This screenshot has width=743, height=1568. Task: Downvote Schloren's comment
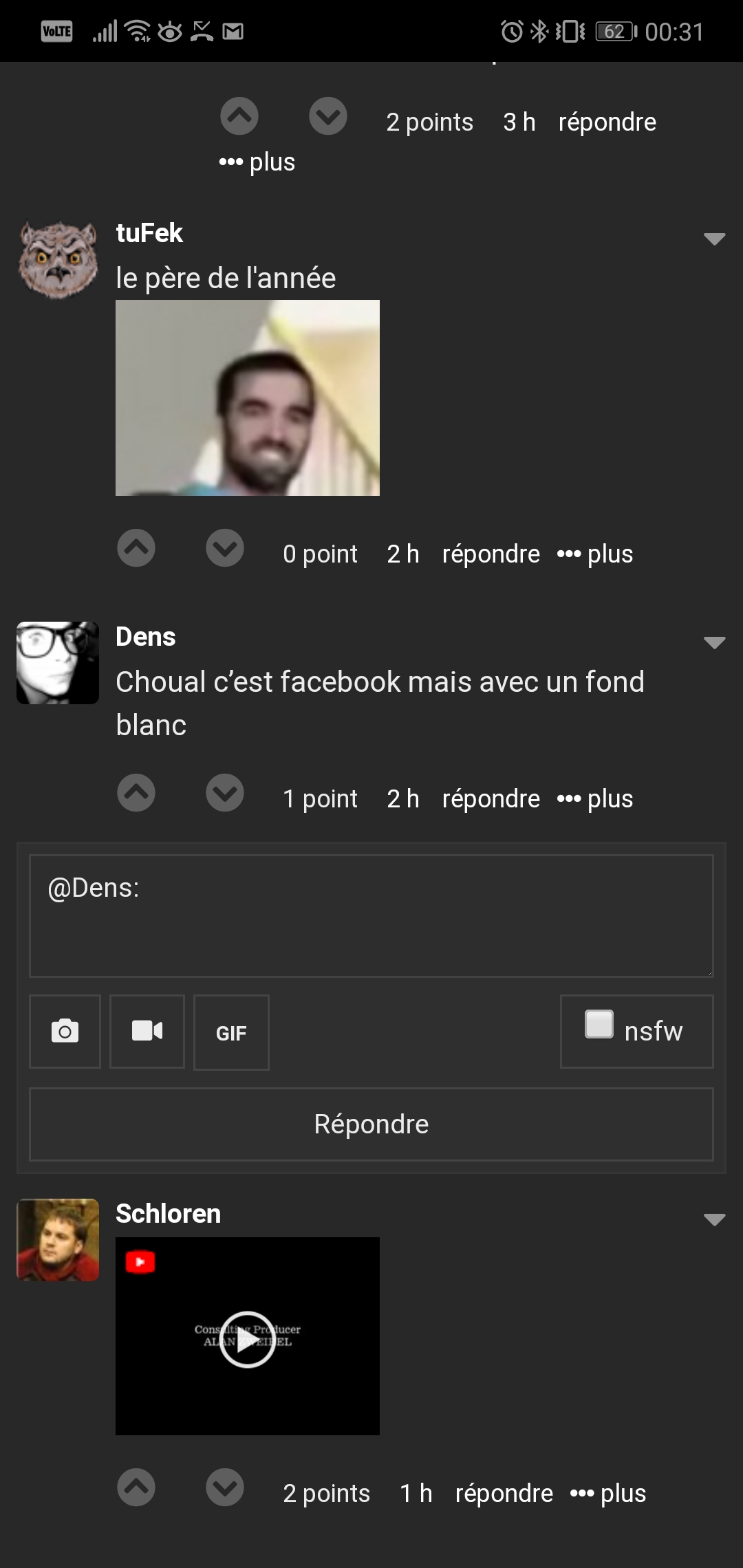pyautogui.click(x=225, y=1488)
